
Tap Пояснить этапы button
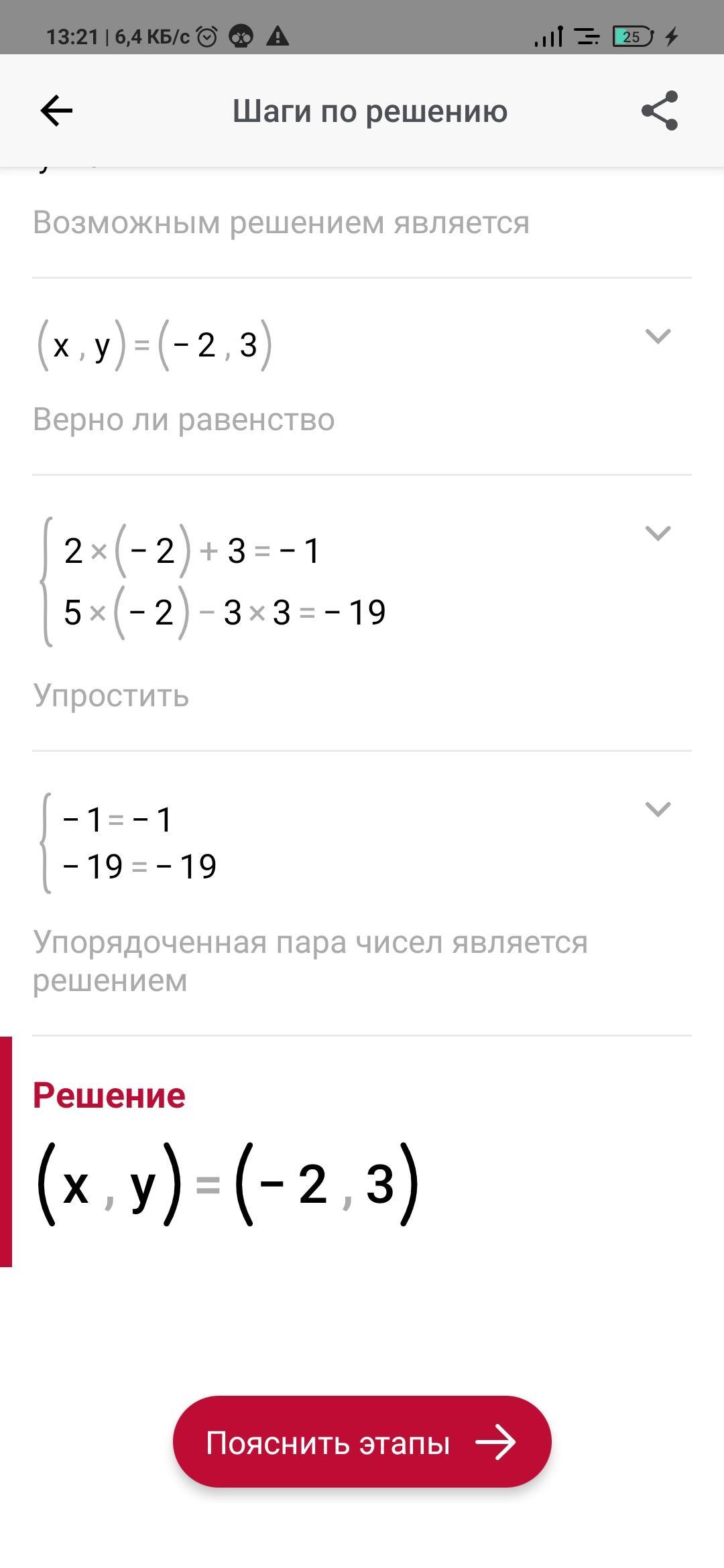click(362, 1442)
